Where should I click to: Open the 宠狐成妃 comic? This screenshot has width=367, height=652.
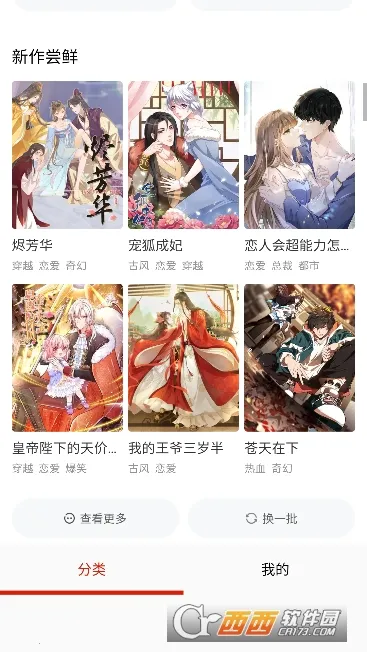(183, 155)
